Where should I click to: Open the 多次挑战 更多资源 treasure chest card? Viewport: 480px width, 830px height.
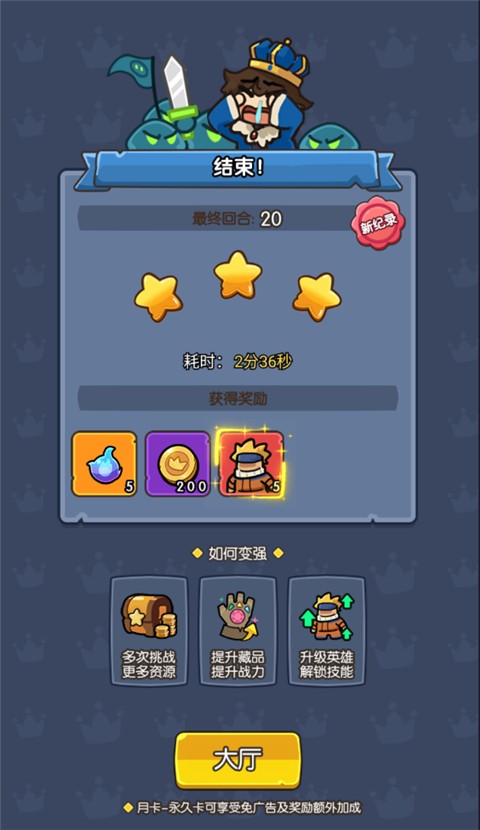[x=149, y=631]
